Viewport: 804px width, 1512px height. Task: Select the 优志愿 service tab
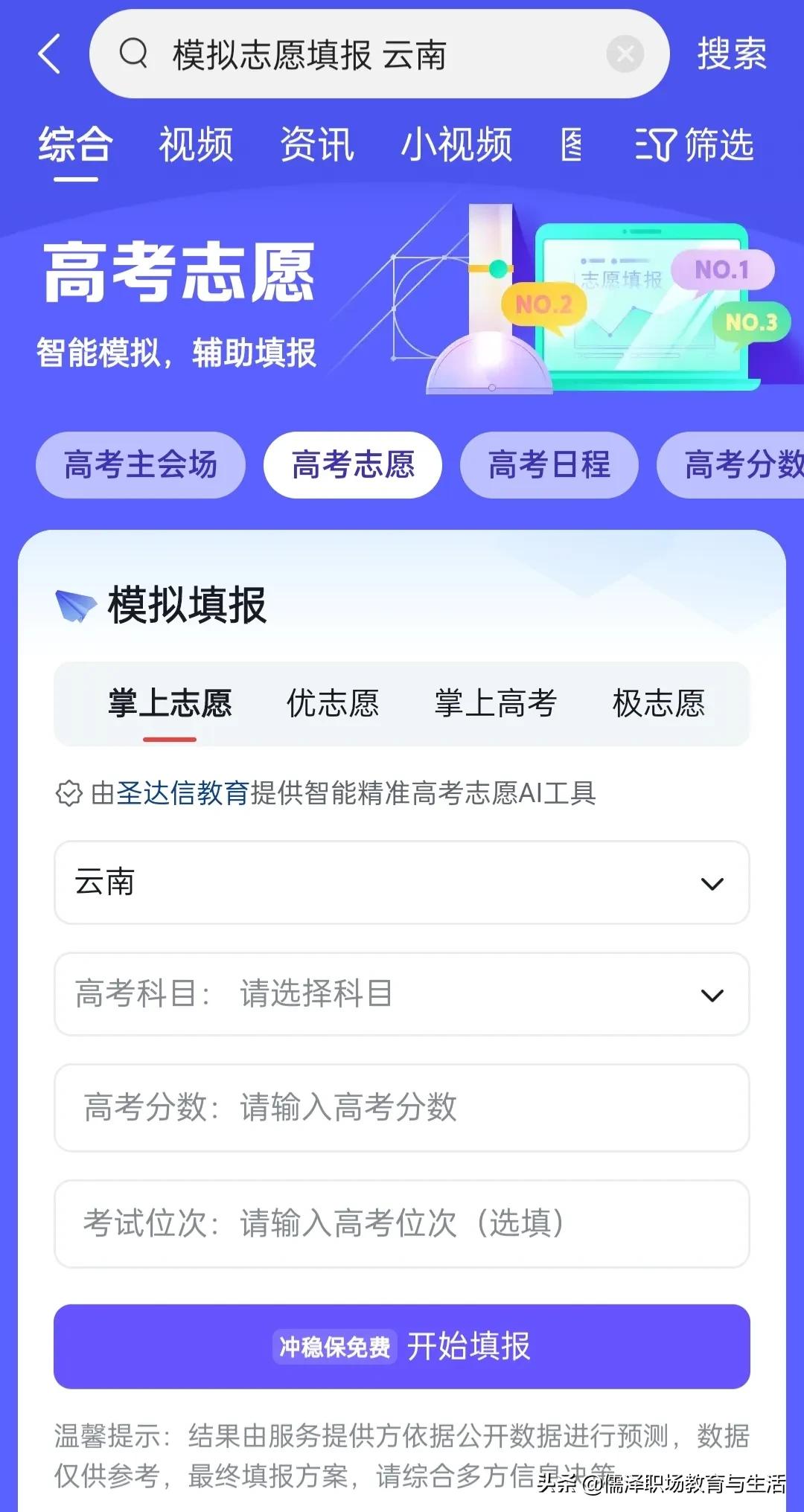332,705
